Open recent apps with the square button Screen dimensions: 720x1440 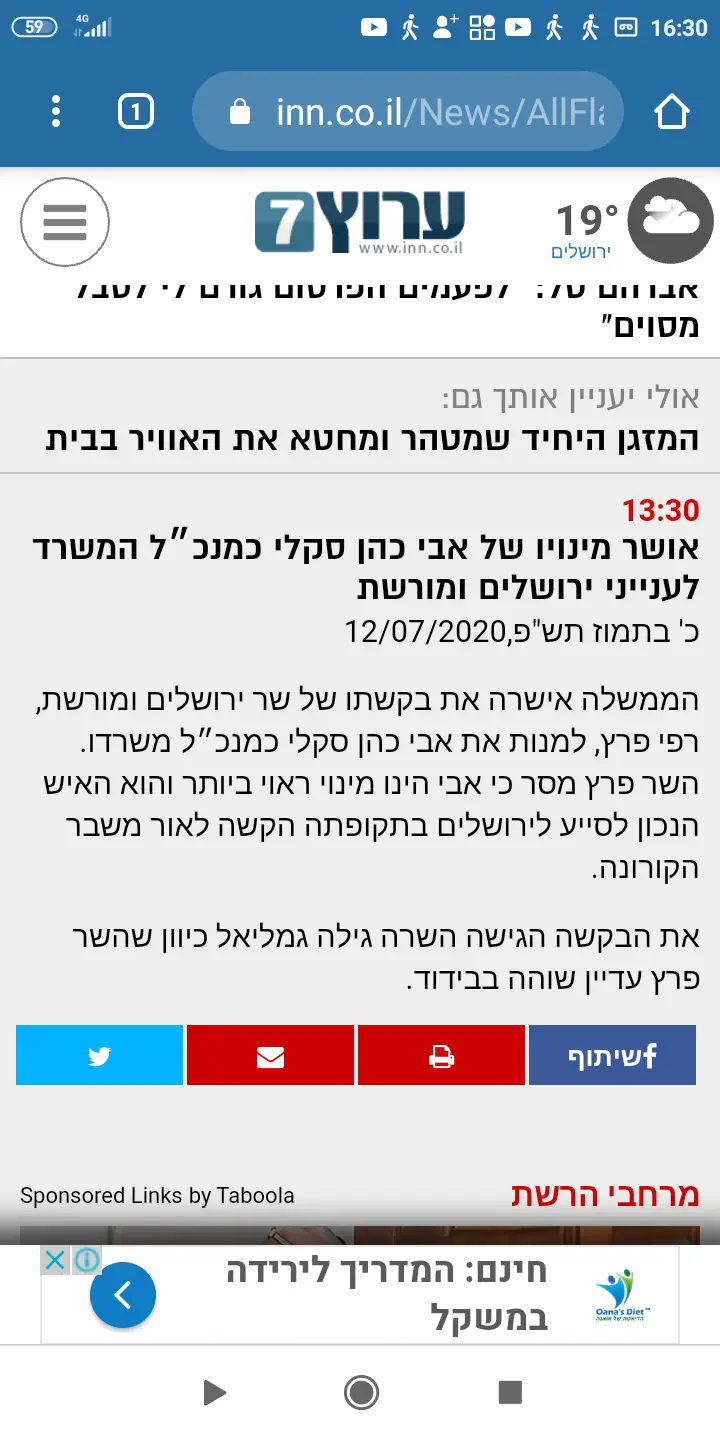[x=510, y=1392]
